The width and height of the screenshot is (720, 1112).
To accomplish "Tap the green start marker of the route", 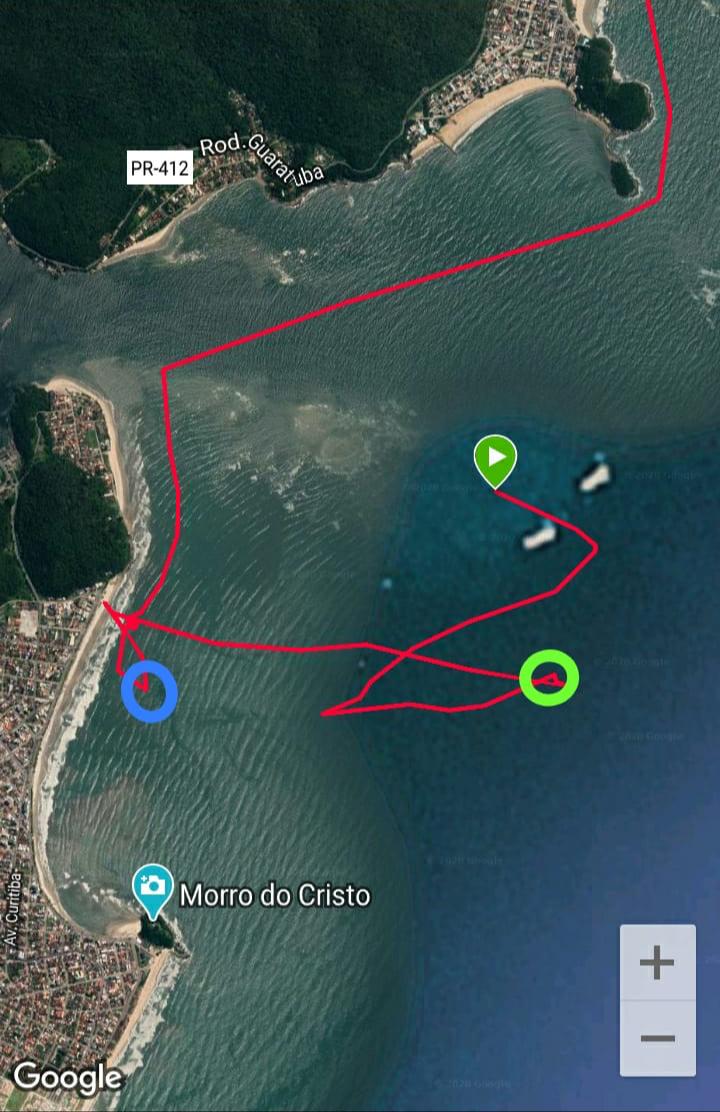I will pos(495,459).
